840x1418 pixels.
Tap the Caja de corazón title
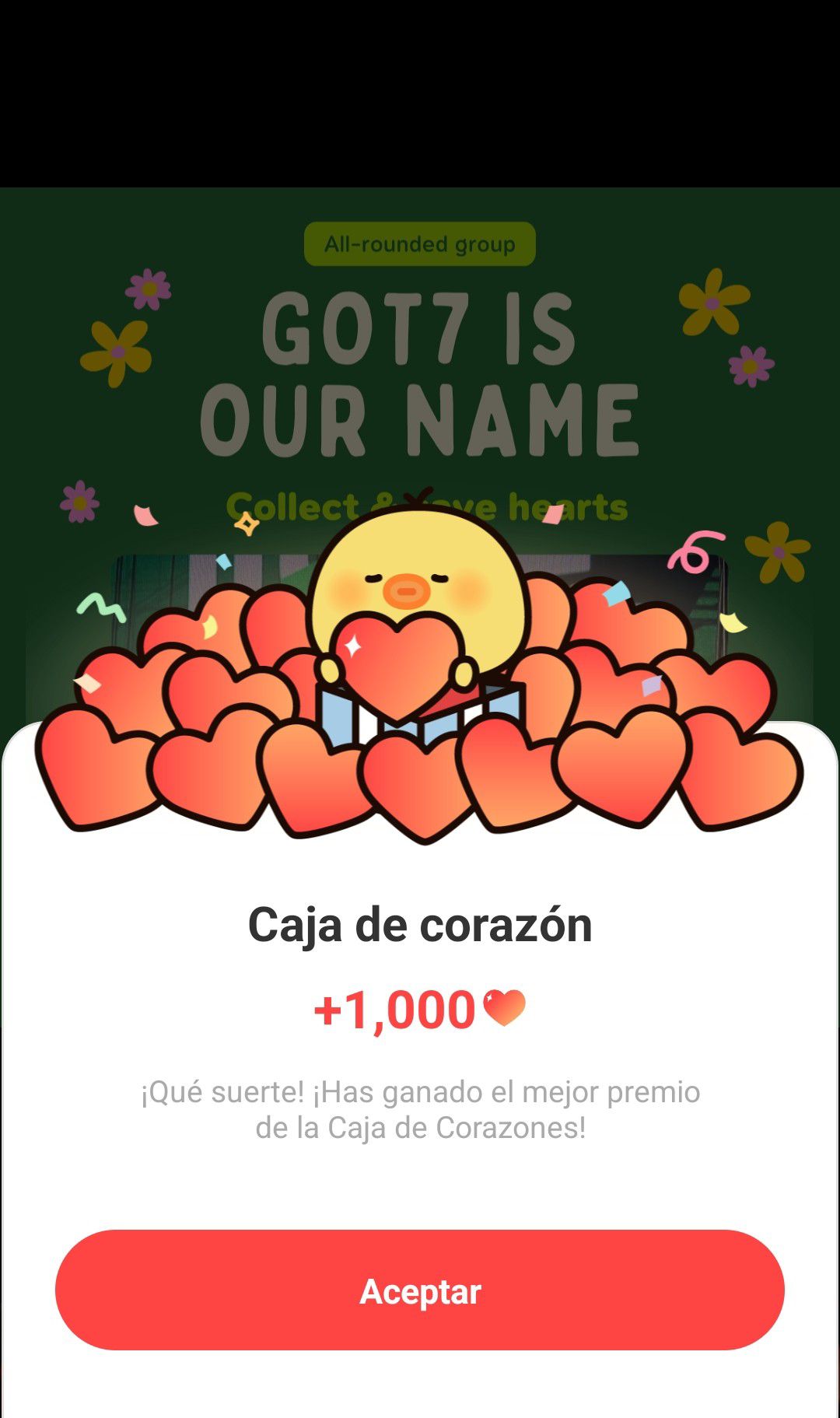tap(420, 922)
